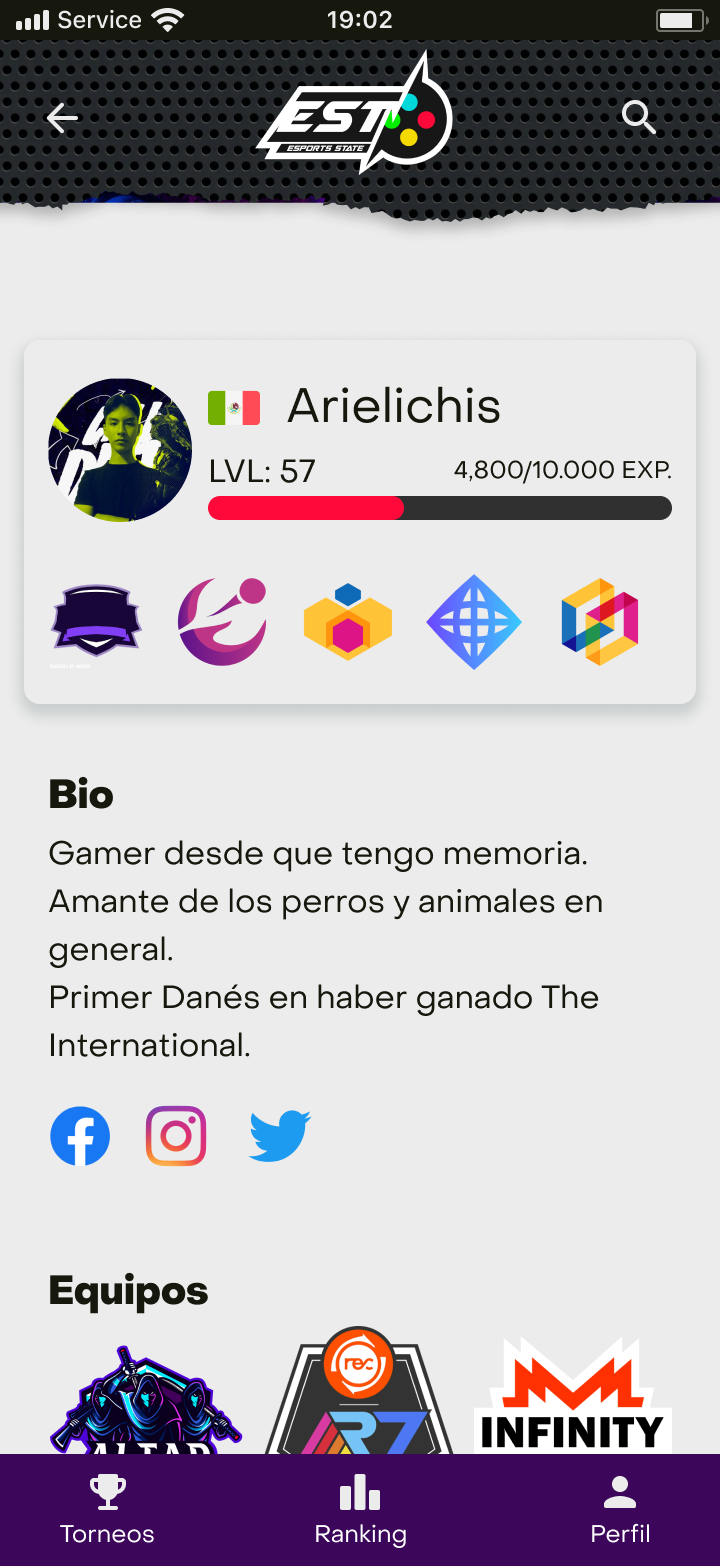Open the Twitter profile link

279,1135
